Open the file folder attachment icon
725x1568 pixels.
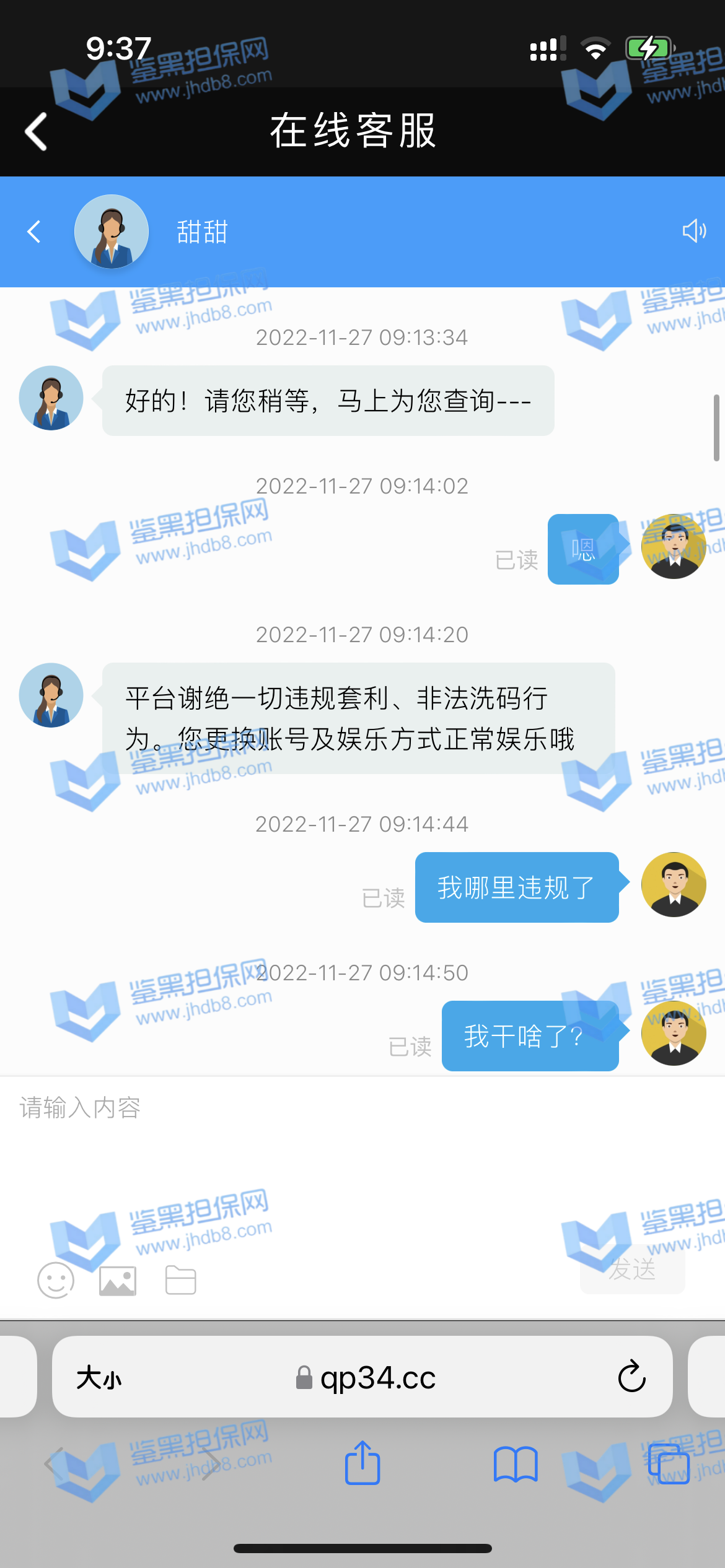click(x=181, y=1281)
